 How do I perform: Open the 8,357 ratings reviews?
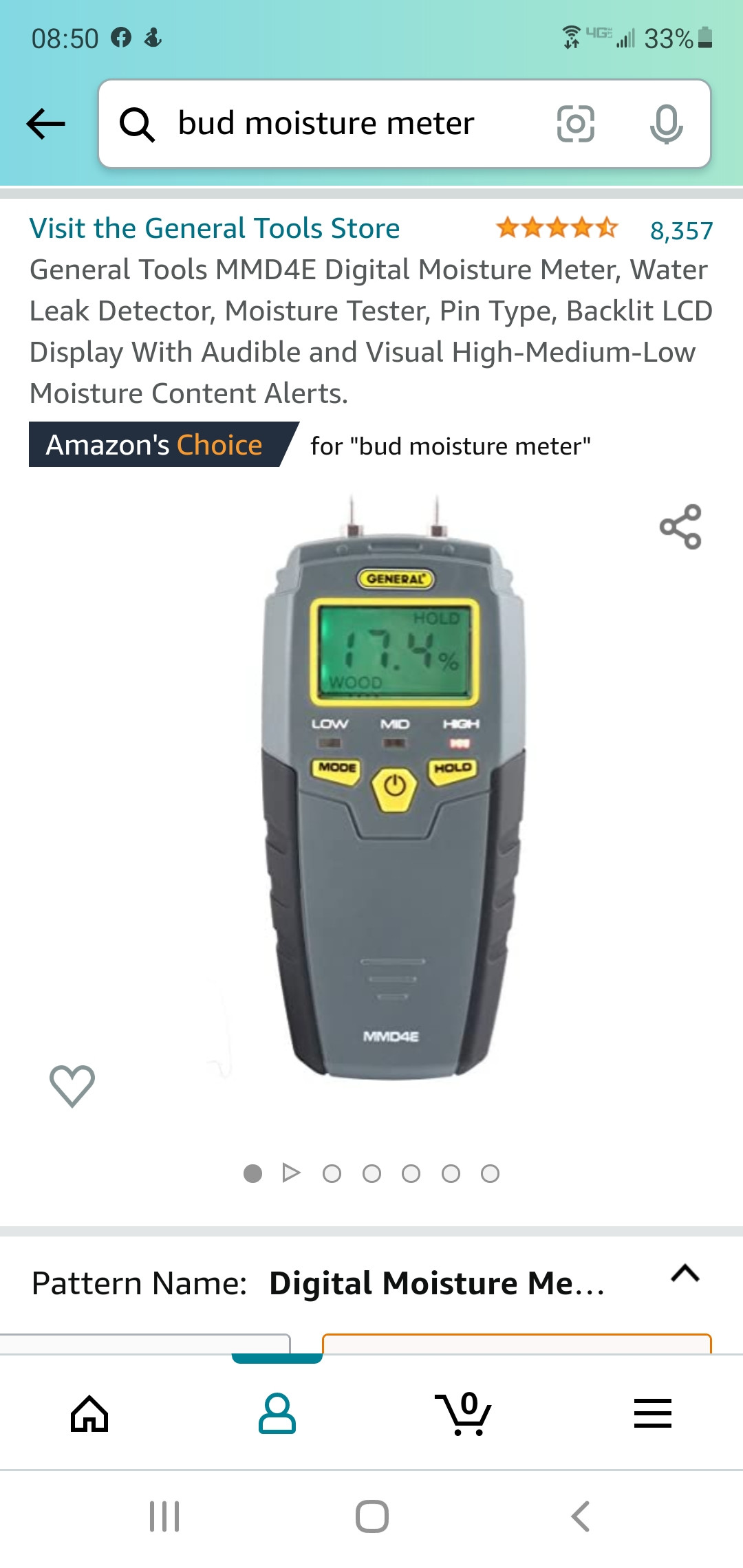pos(681,230)
